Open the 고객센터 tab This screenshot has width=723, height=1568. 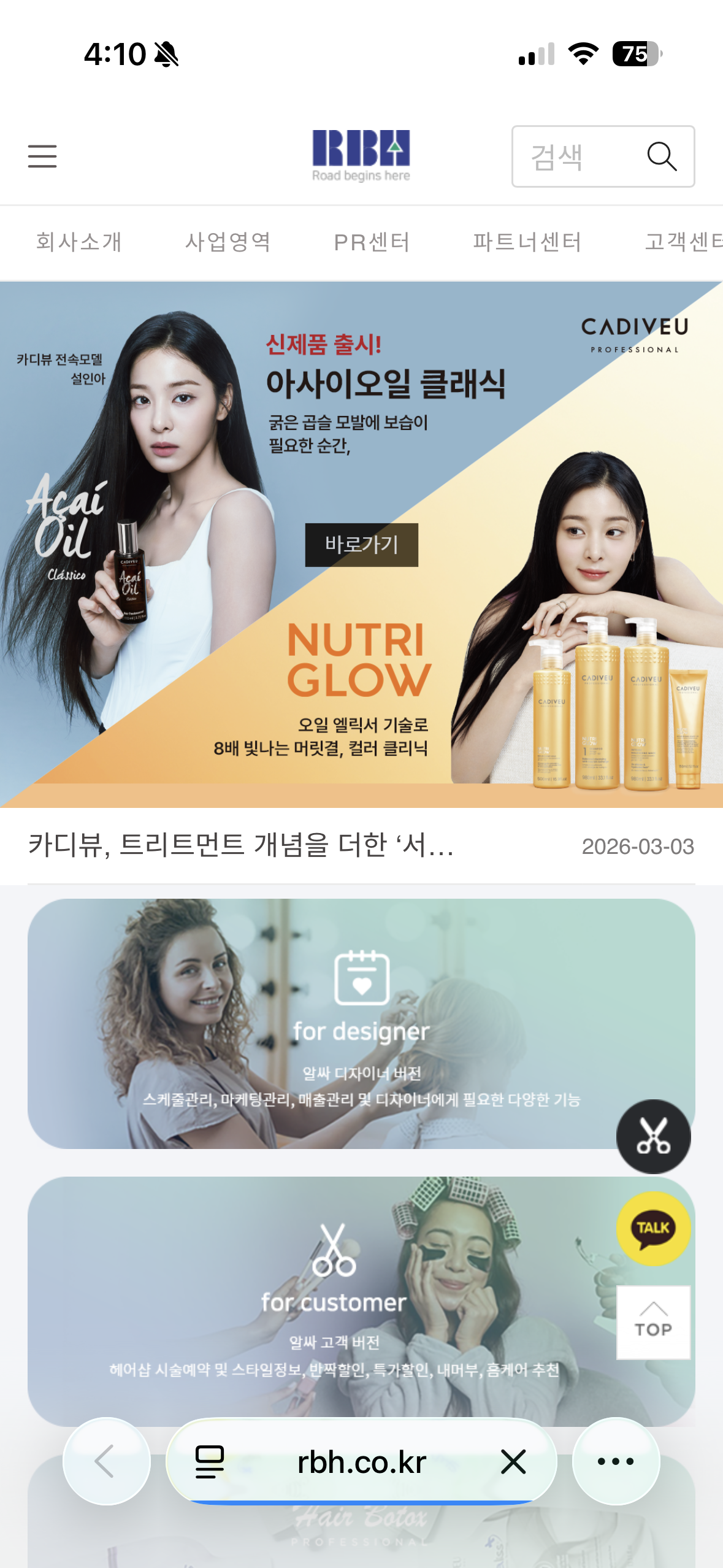(x=683, y=242)
